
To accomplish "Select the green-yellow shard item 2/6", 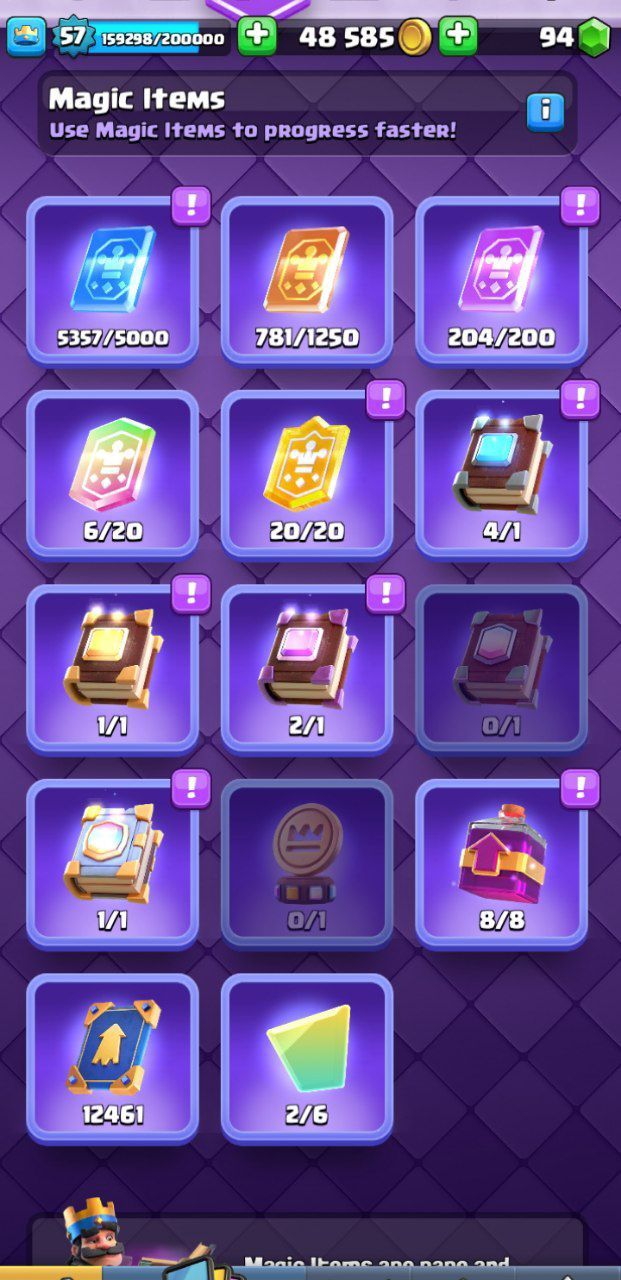I will [x=307, y=1057].
